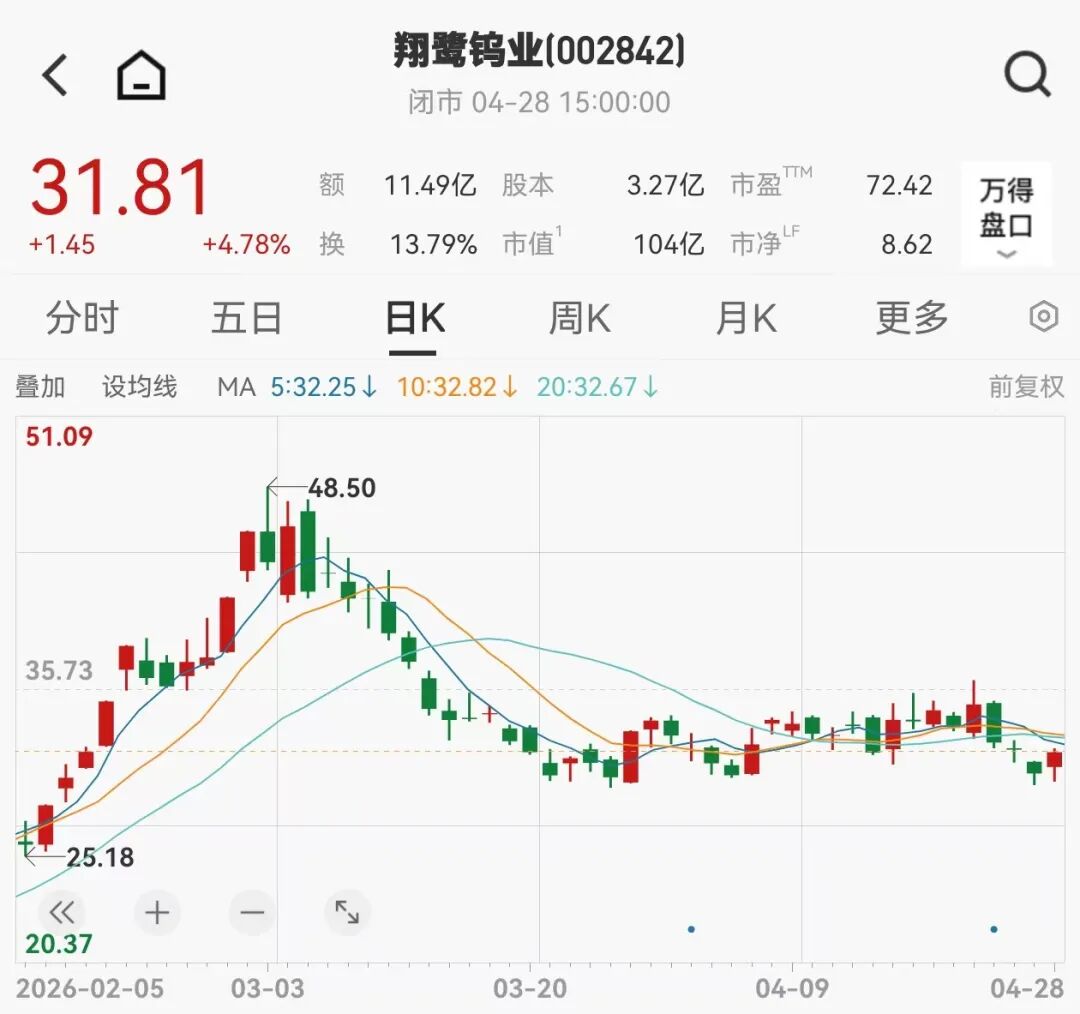Open the home icon
The height and width of the screenshot is (1014, 1080).
point(141,76)
